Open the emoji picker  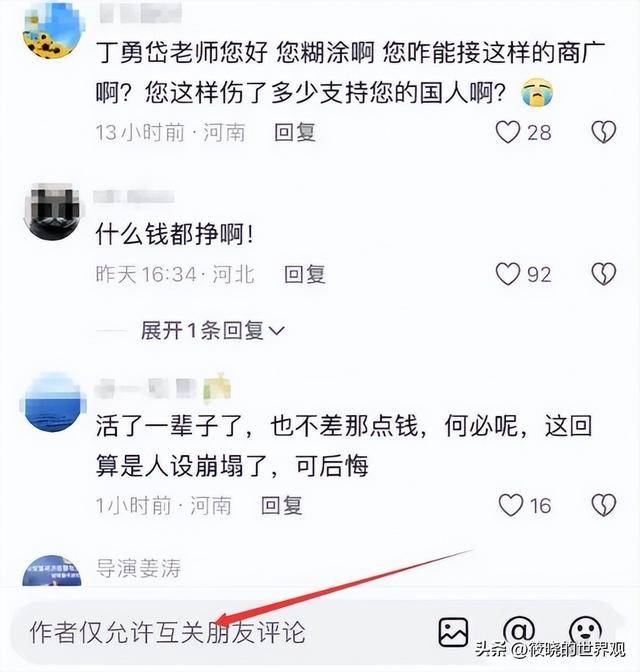(587, 628)
